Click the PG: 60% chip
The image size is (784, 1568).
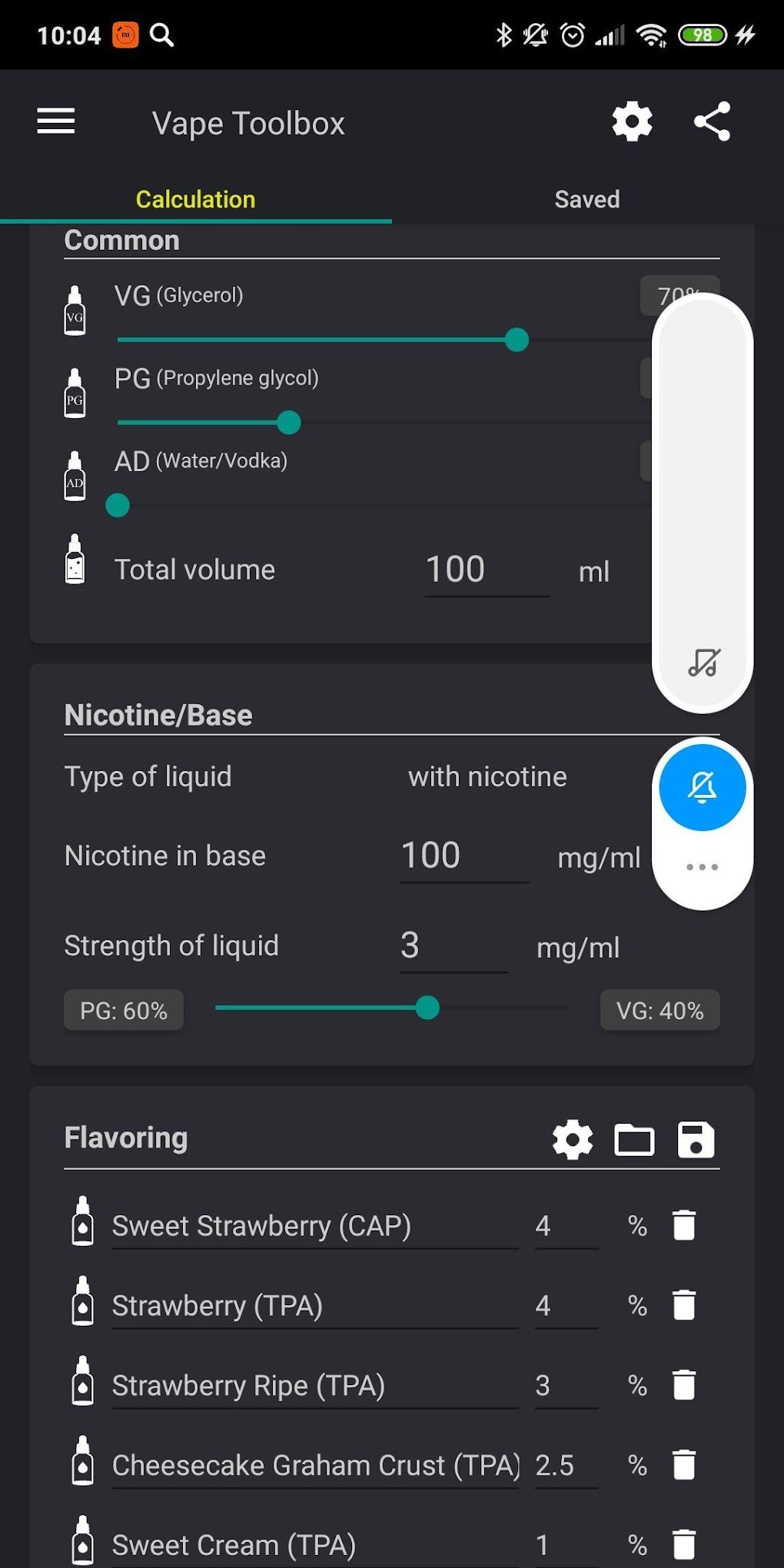point(123,1011)
